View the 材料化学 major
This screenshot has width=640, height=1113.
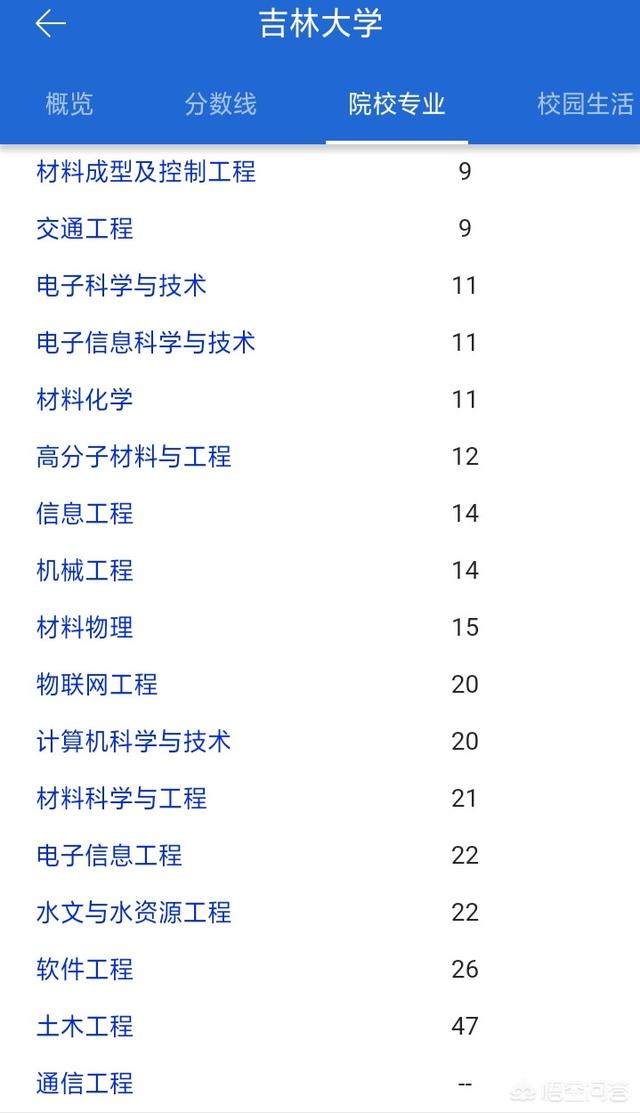pos(85,400)
